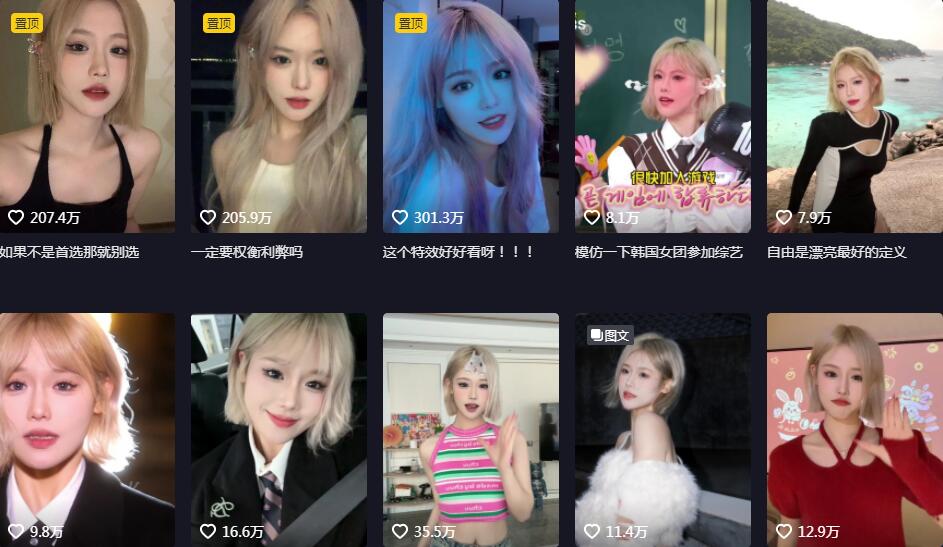Open the video with 16.6万 likes
Image resolution: width=943 pixels, height=547 pixels.
point(278,430)
